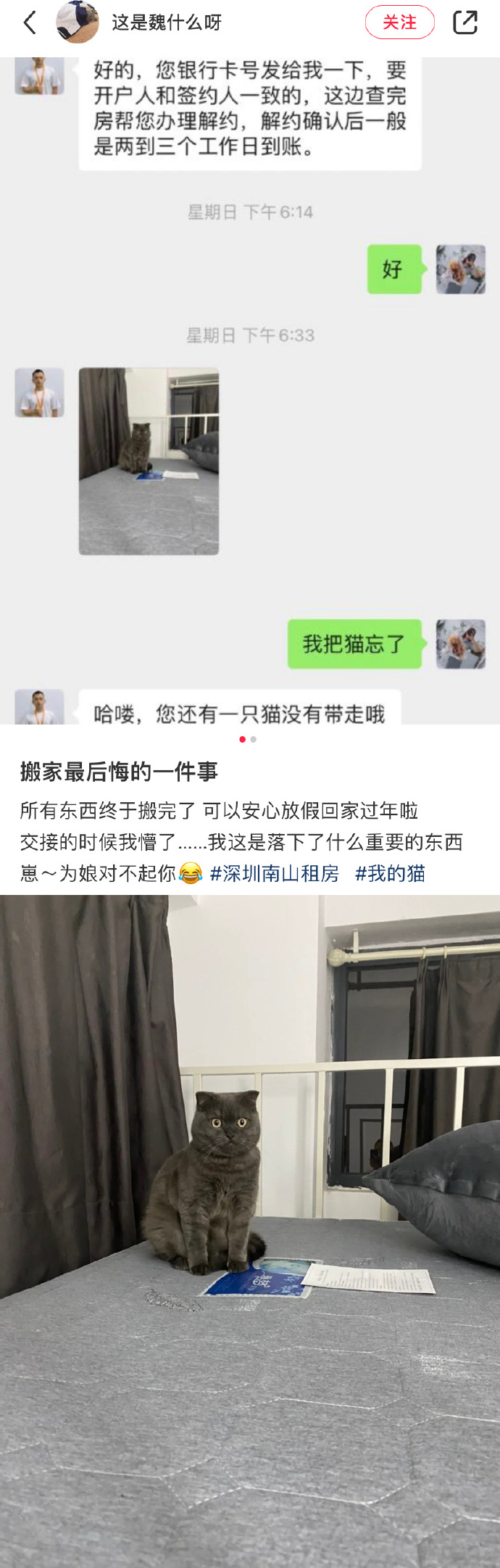The image size is (500, 1568).
Task: Go back using the top-left arrow
Action: [x=30, y=22]
